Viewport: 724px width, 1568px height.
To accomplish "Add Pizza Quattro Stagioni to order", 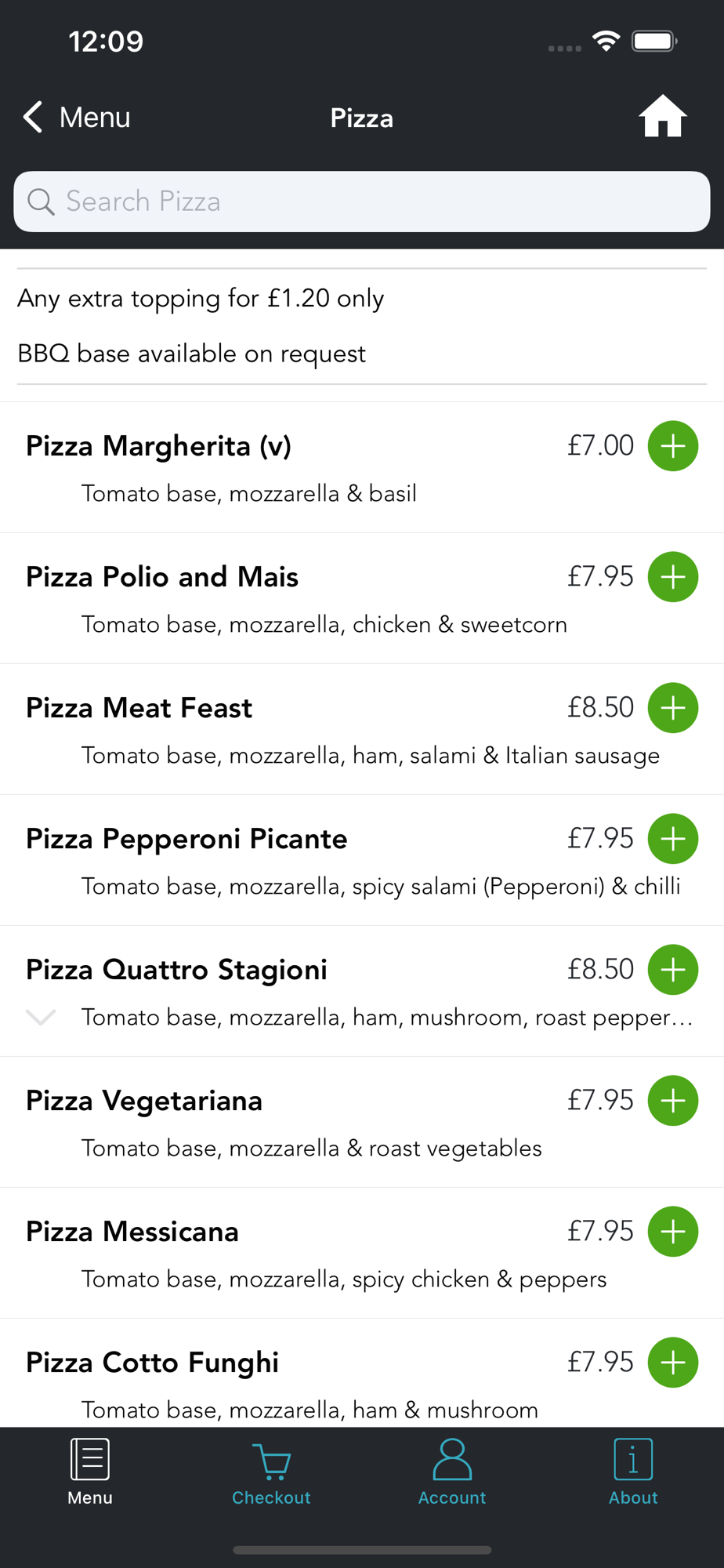I will 673,970.
